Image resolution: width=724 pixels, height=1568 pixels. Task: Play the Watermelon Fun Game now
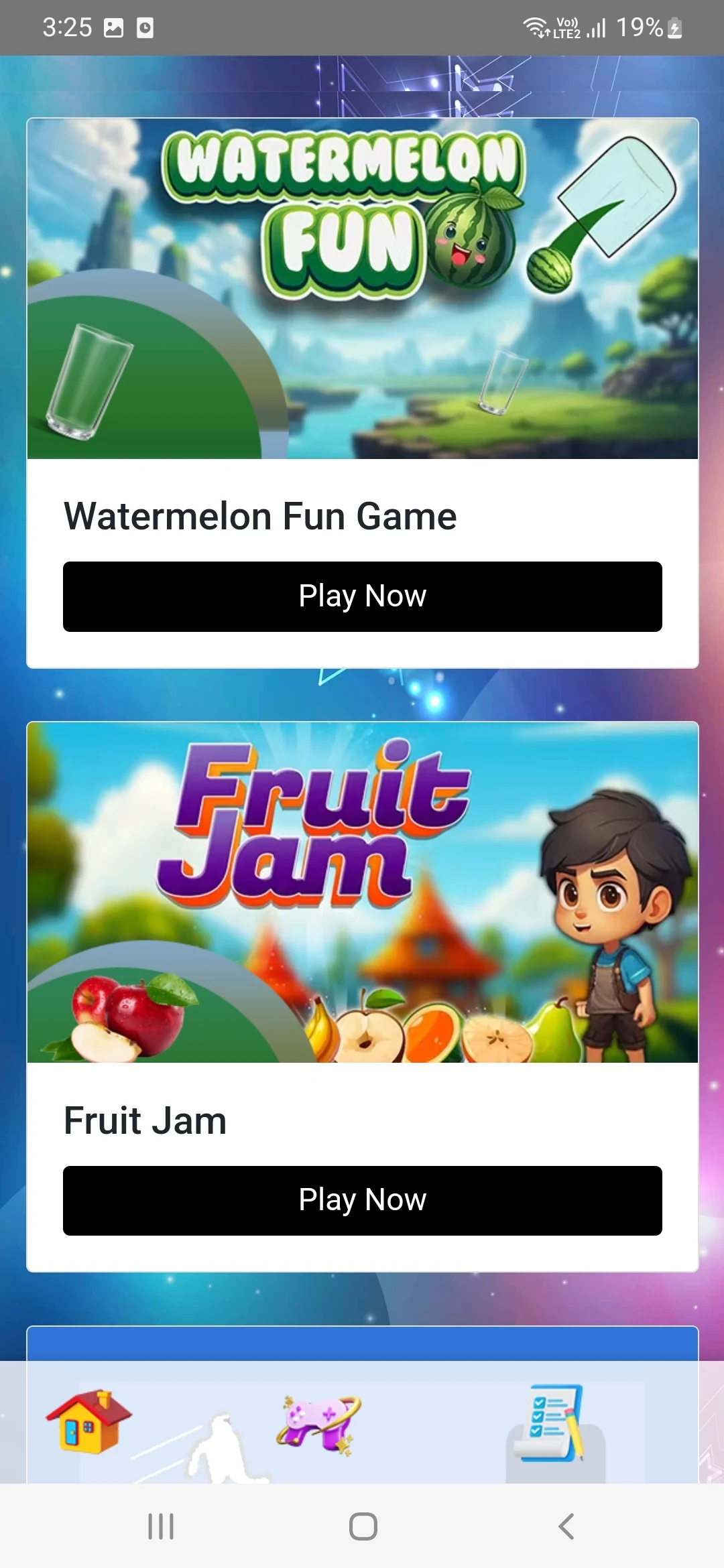[362, 596]
